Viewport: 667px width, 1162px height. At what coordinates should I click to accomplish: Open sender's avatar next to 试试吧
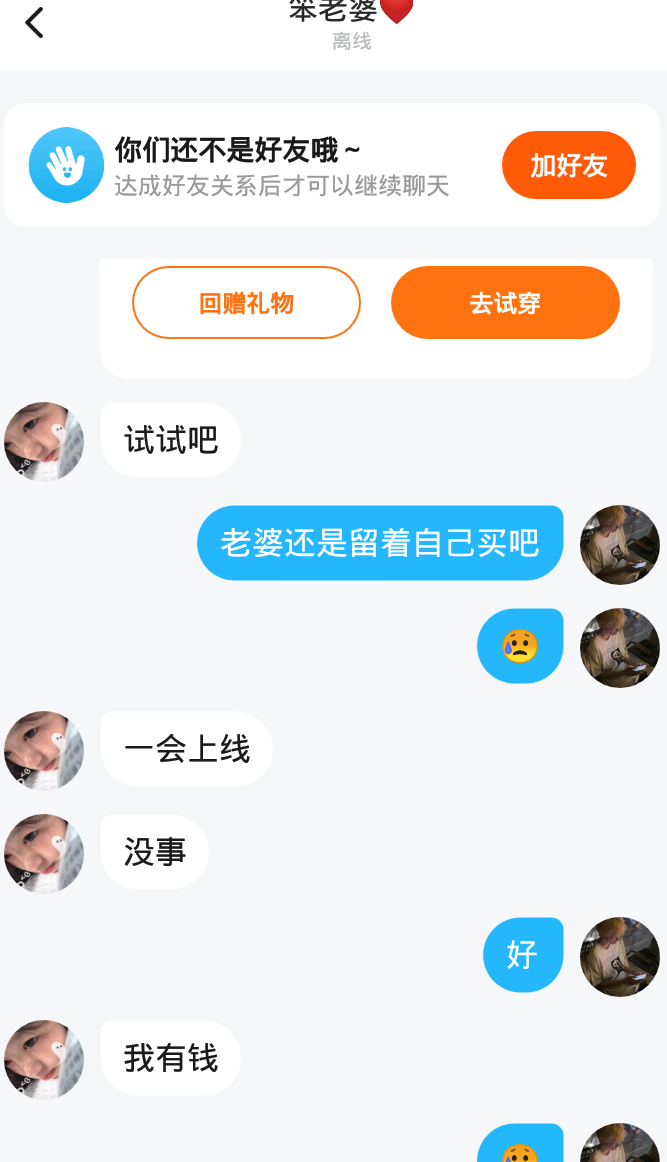coord(44,442)
